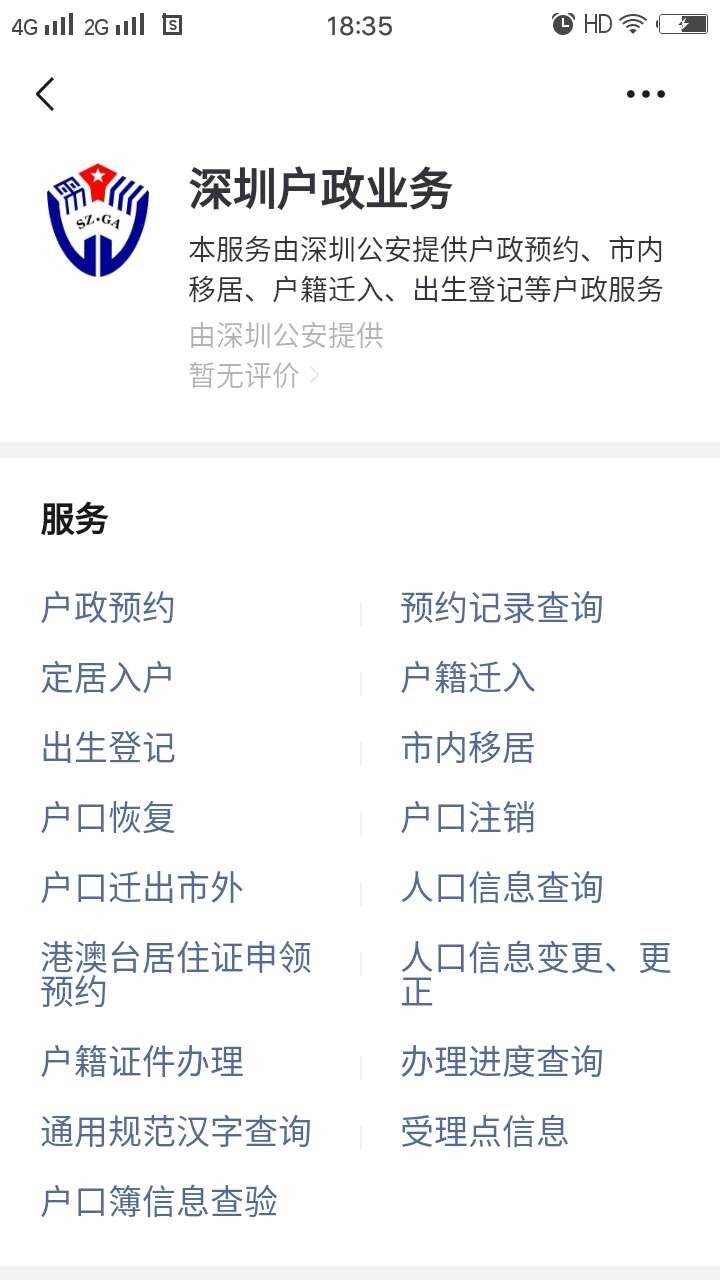The height and width of the screenshot is (1280, 720).
Task: Open 户口恢复
Action: pos(108,818)
